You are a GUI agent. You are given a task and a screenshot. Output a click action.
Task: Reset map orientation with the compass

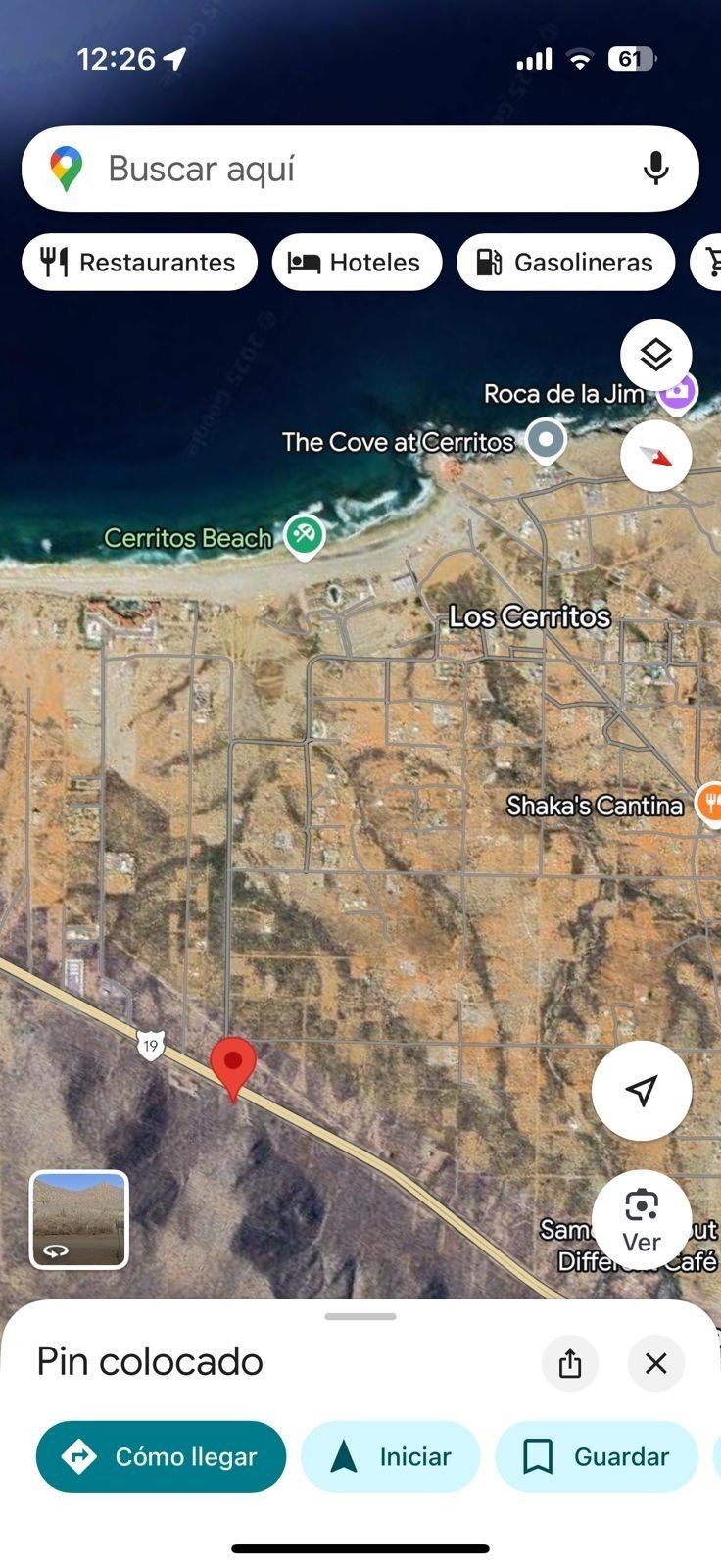(655, 456)
